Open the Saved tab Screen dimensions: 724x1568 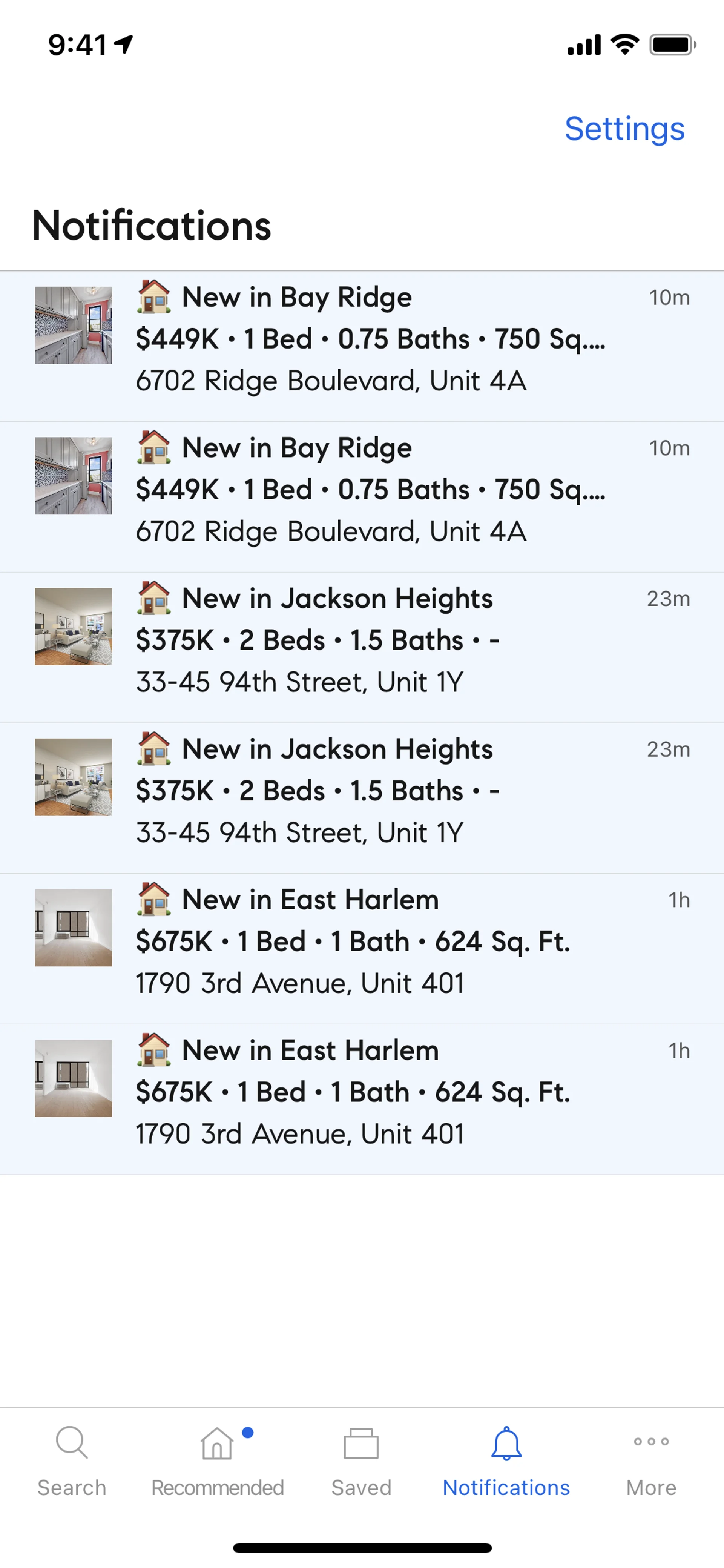(x=361, y=1461)
